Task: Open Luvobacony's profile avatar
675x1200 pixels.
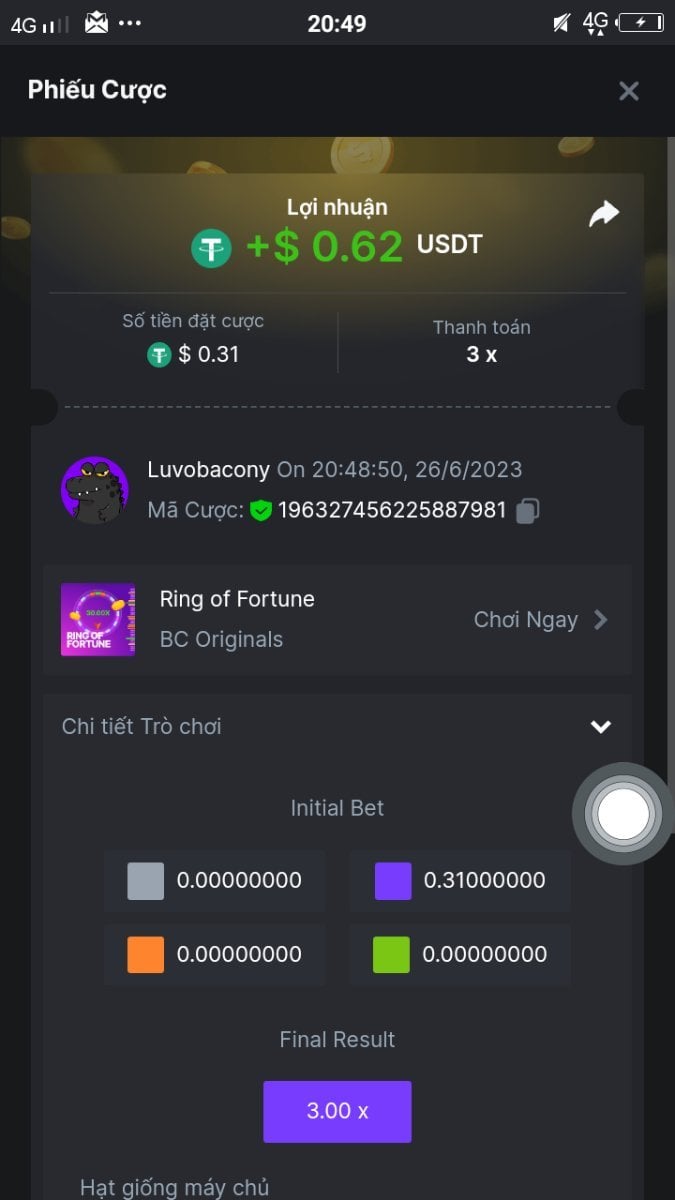Action: (95, 490)
